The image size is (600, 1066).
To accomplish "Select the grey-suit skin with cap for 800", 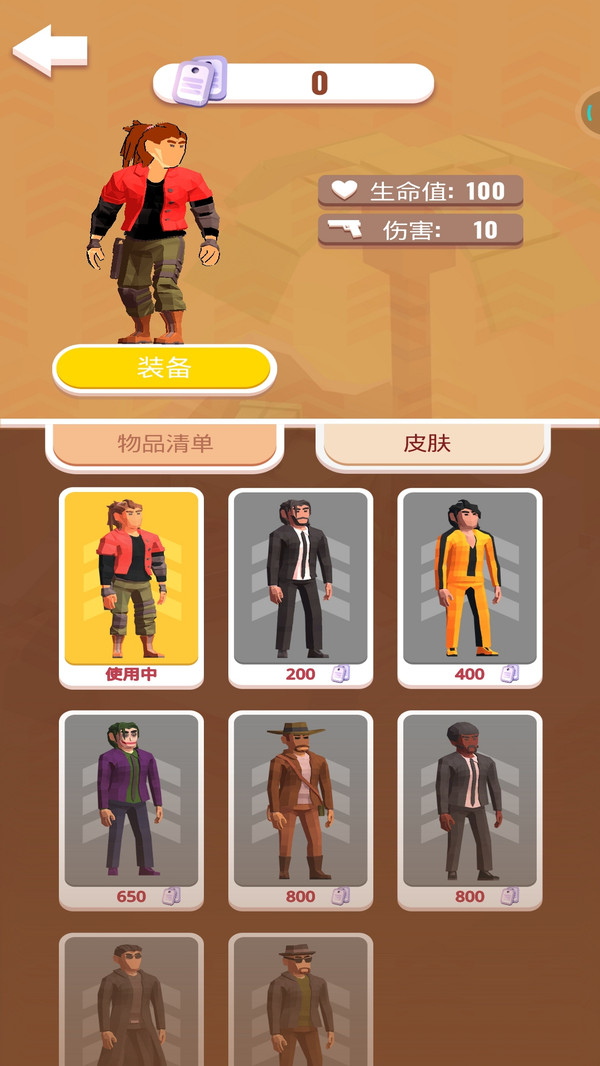I will click(470, 810).
